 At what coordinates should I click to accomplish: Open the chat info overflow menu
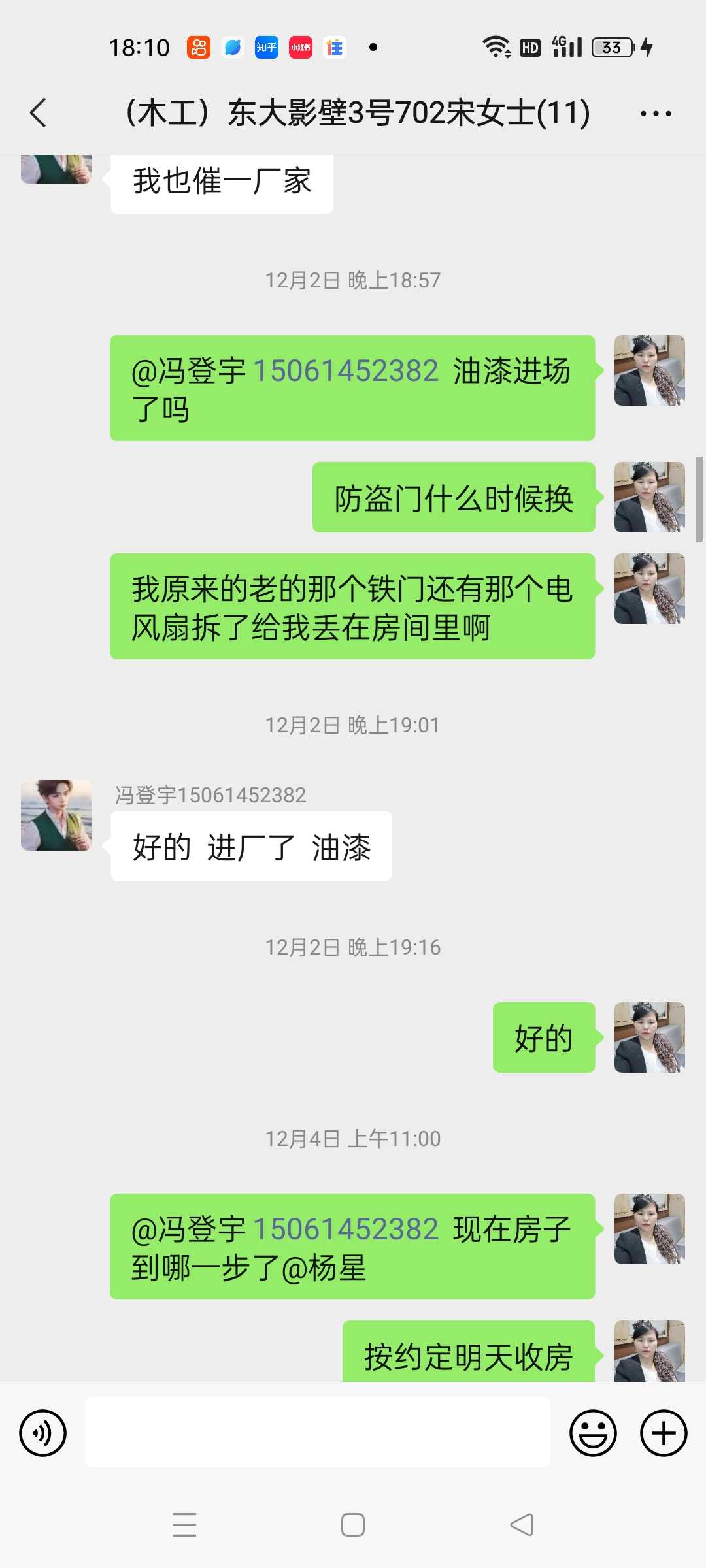[655, 114]
